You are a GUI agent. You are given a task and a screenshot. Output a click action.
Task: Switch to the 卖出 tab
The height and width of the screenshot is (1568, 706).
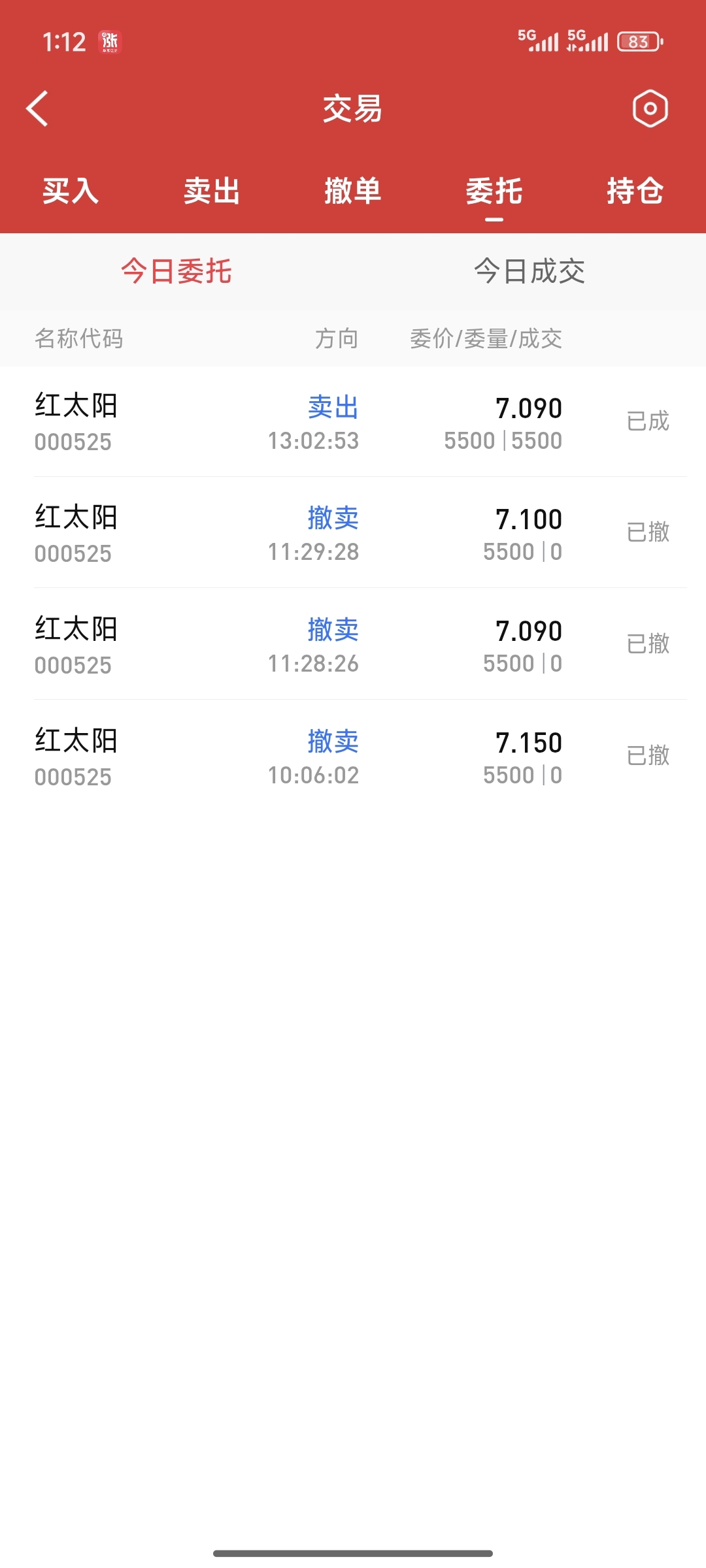[212, 191]
